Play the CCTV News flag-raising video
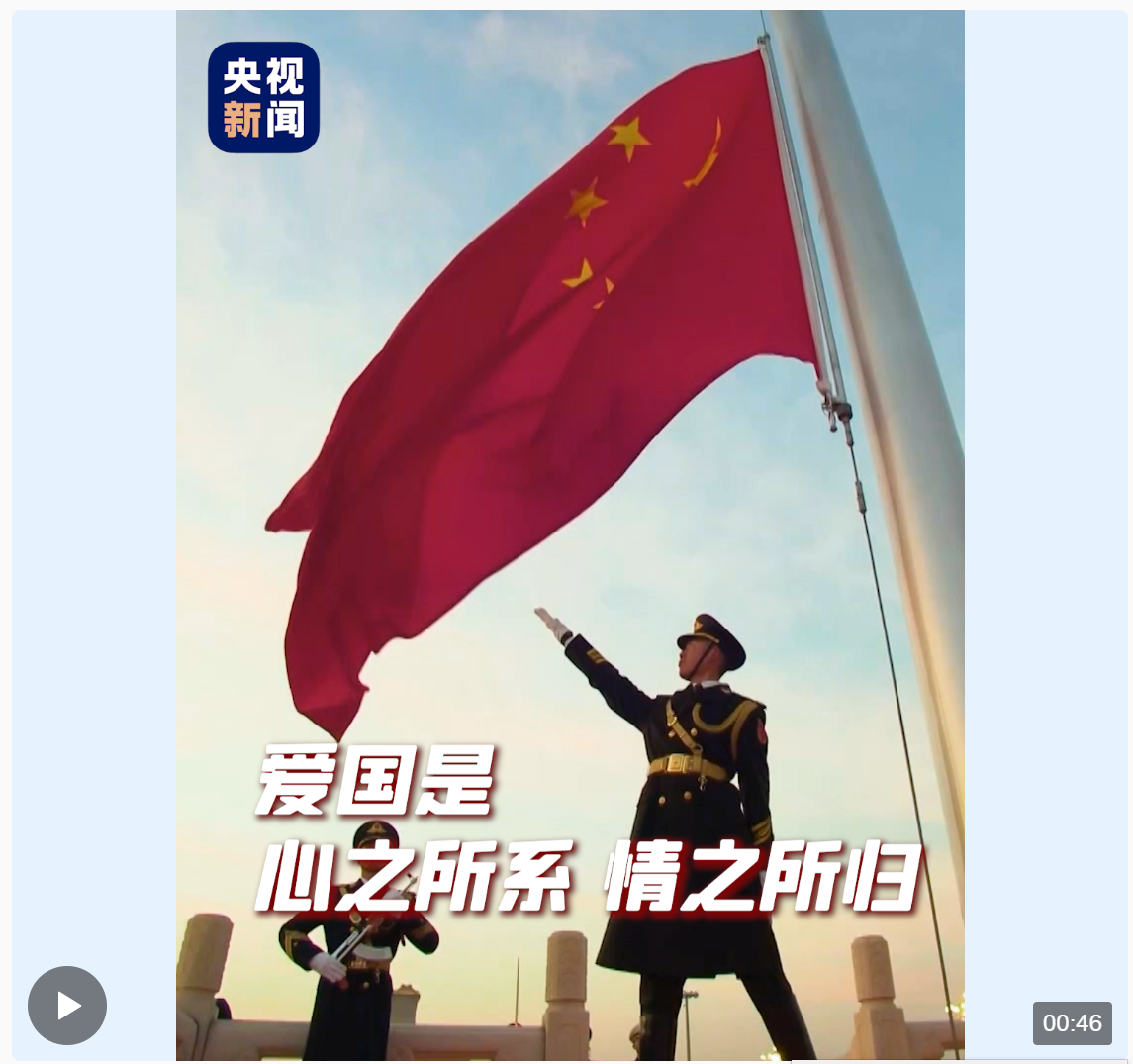 coord(67,1006)
